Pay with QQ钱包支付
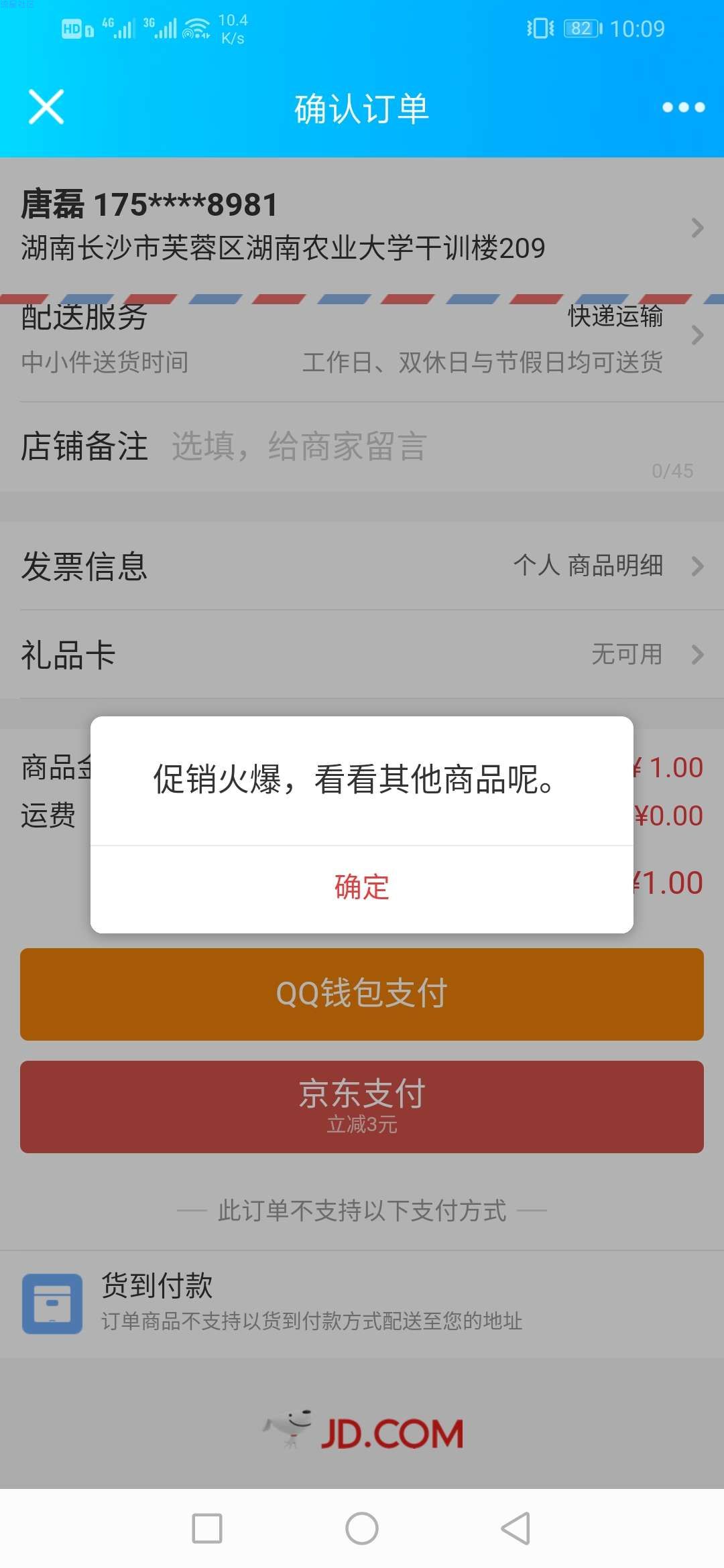The height and width of the screenshot is (1568, 724). [362, 994]
